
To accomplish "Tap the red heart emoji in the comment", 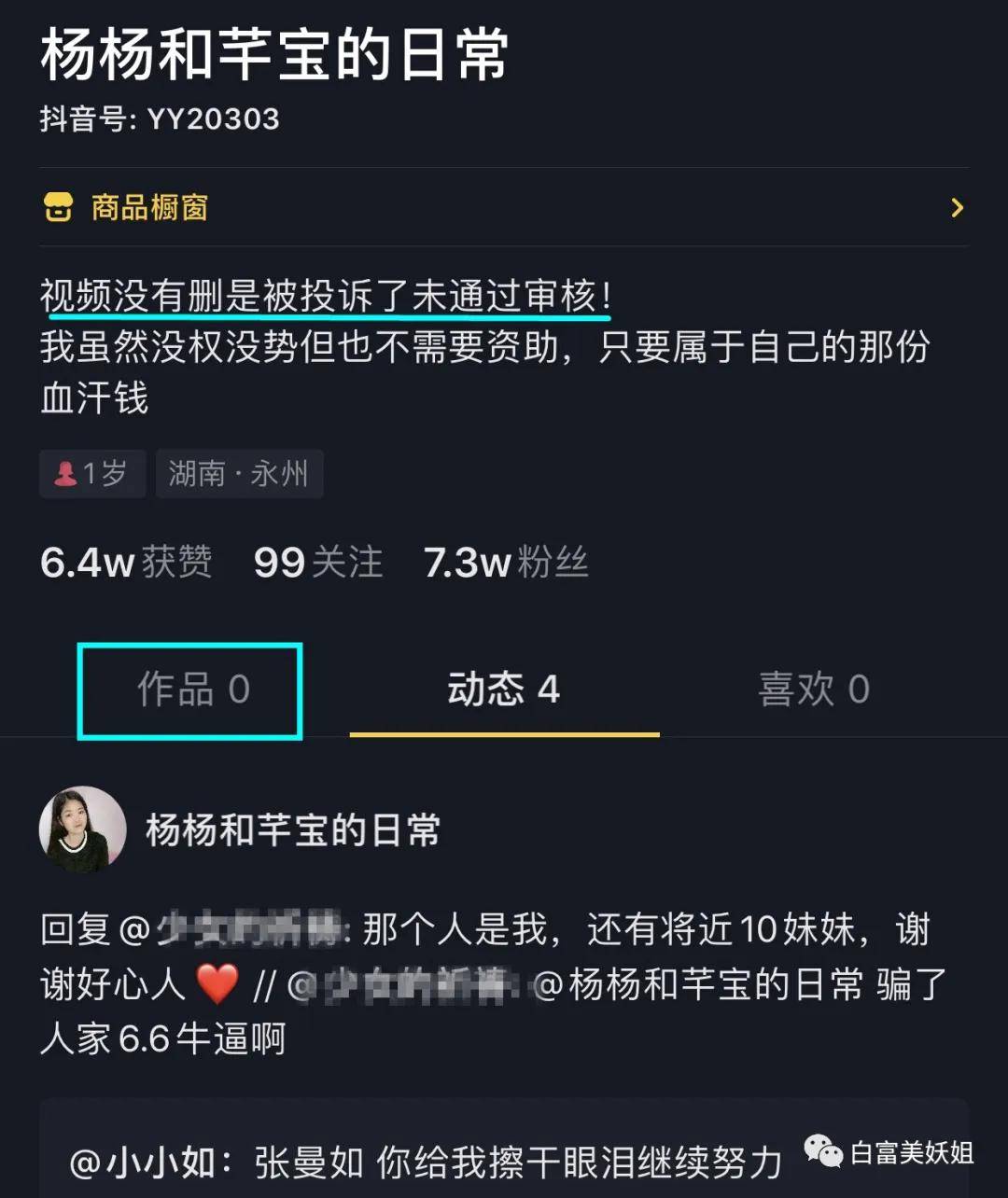I will pos(214,982).
